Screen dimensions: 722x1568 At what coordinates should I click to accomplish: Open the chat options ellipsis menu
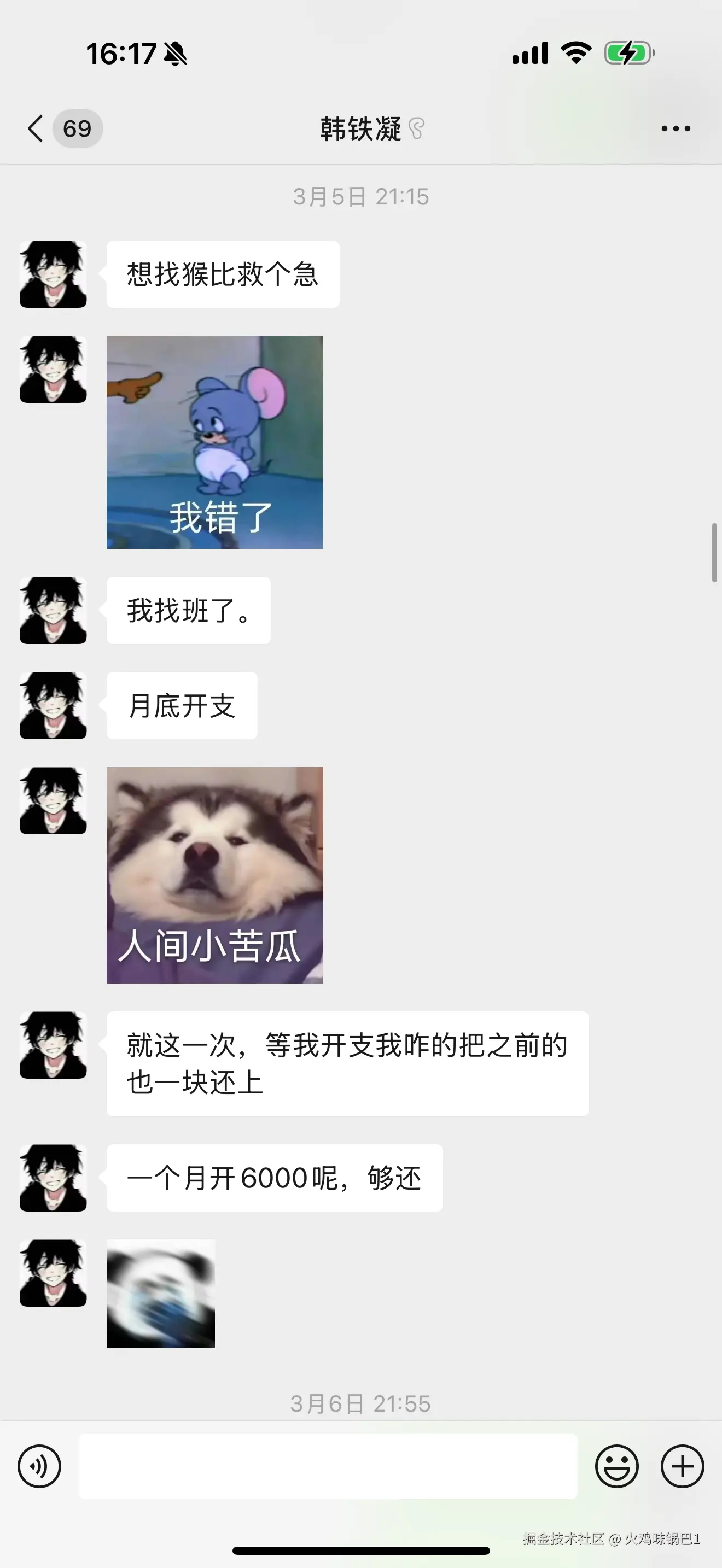point(676,128)
